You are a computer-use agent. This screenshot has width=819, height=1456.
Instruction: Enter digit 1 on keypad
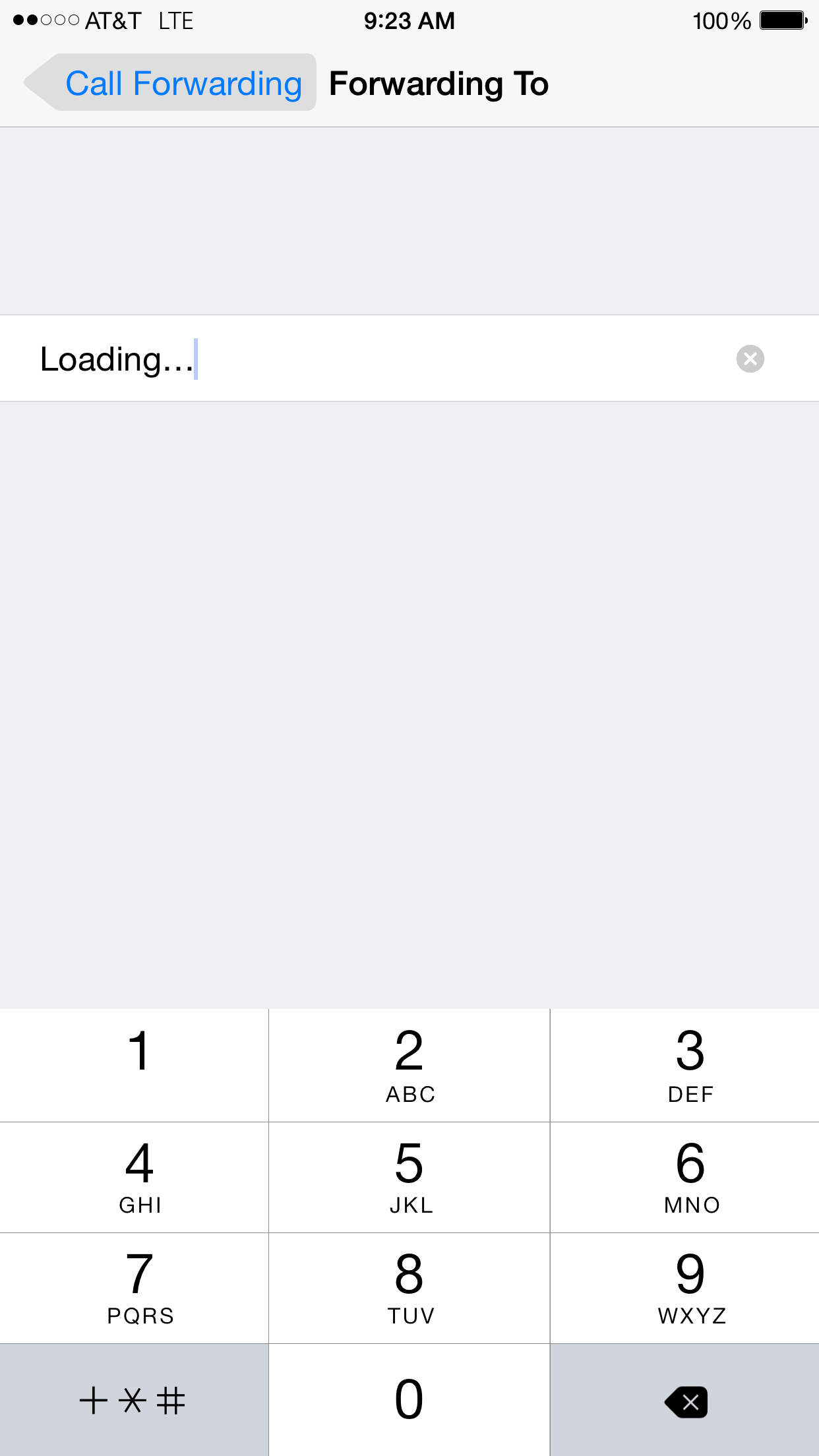click(x=134, y=1064)
